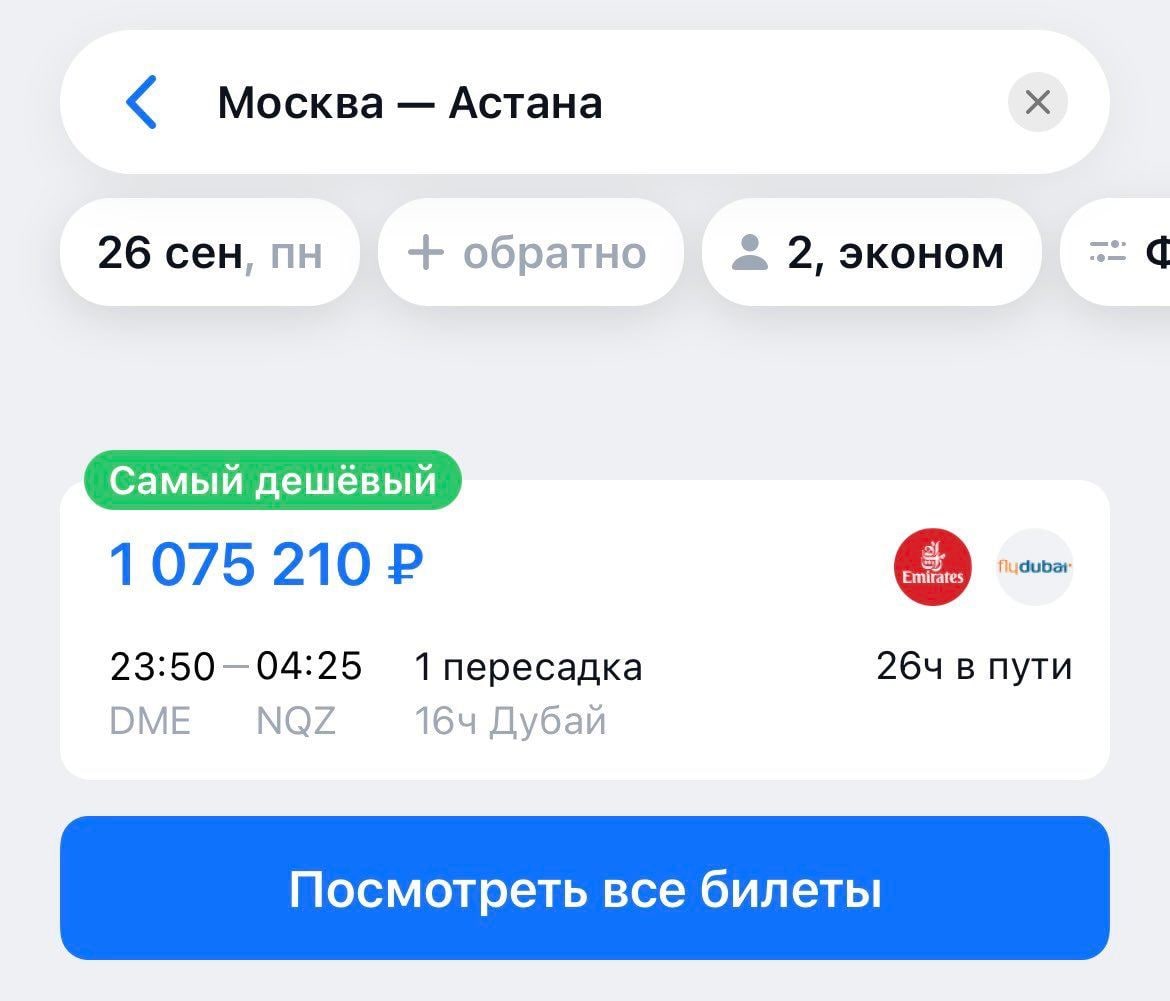
Task: Add a return date via обратно
Action: 530,253
